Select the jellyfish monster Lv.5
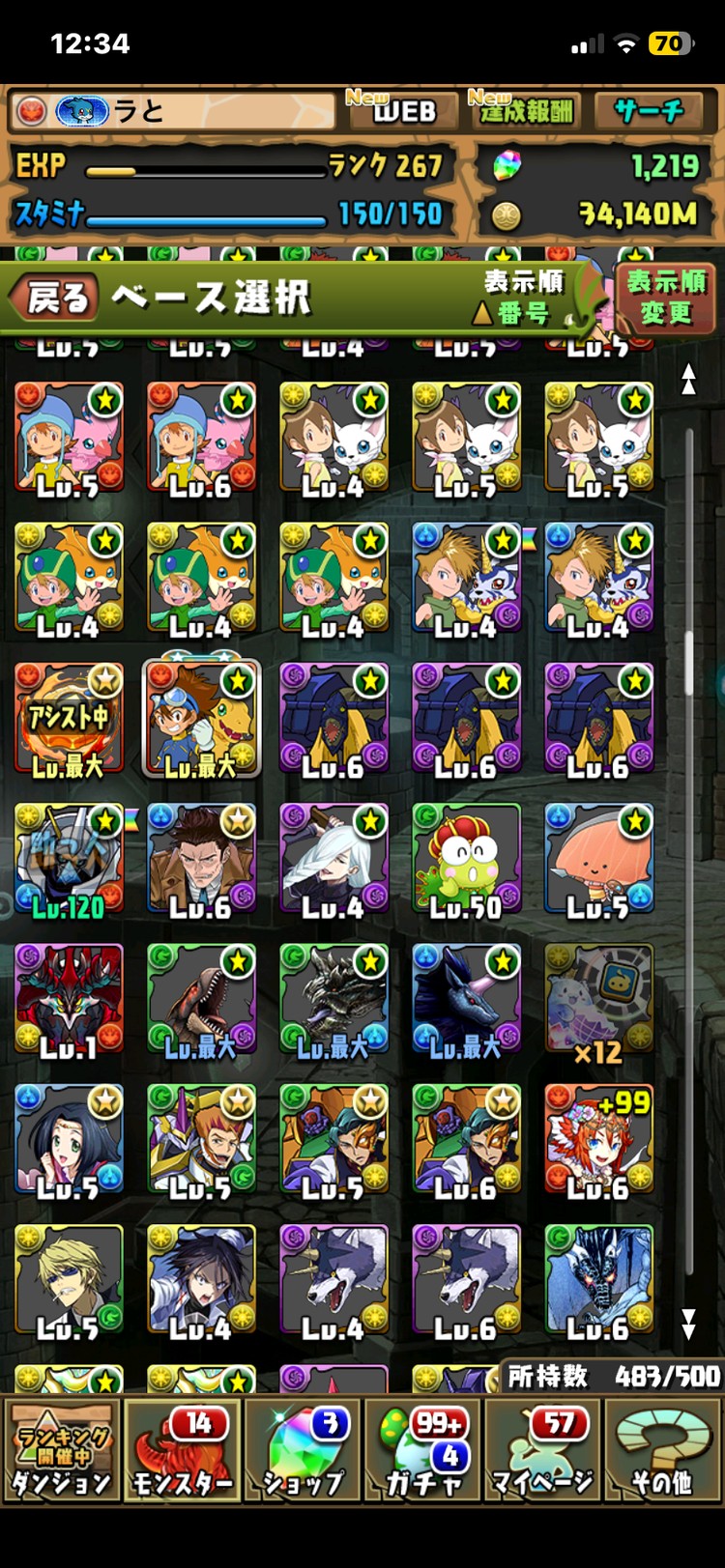The height and width of the screenshot is (1568, 725). 598,859
